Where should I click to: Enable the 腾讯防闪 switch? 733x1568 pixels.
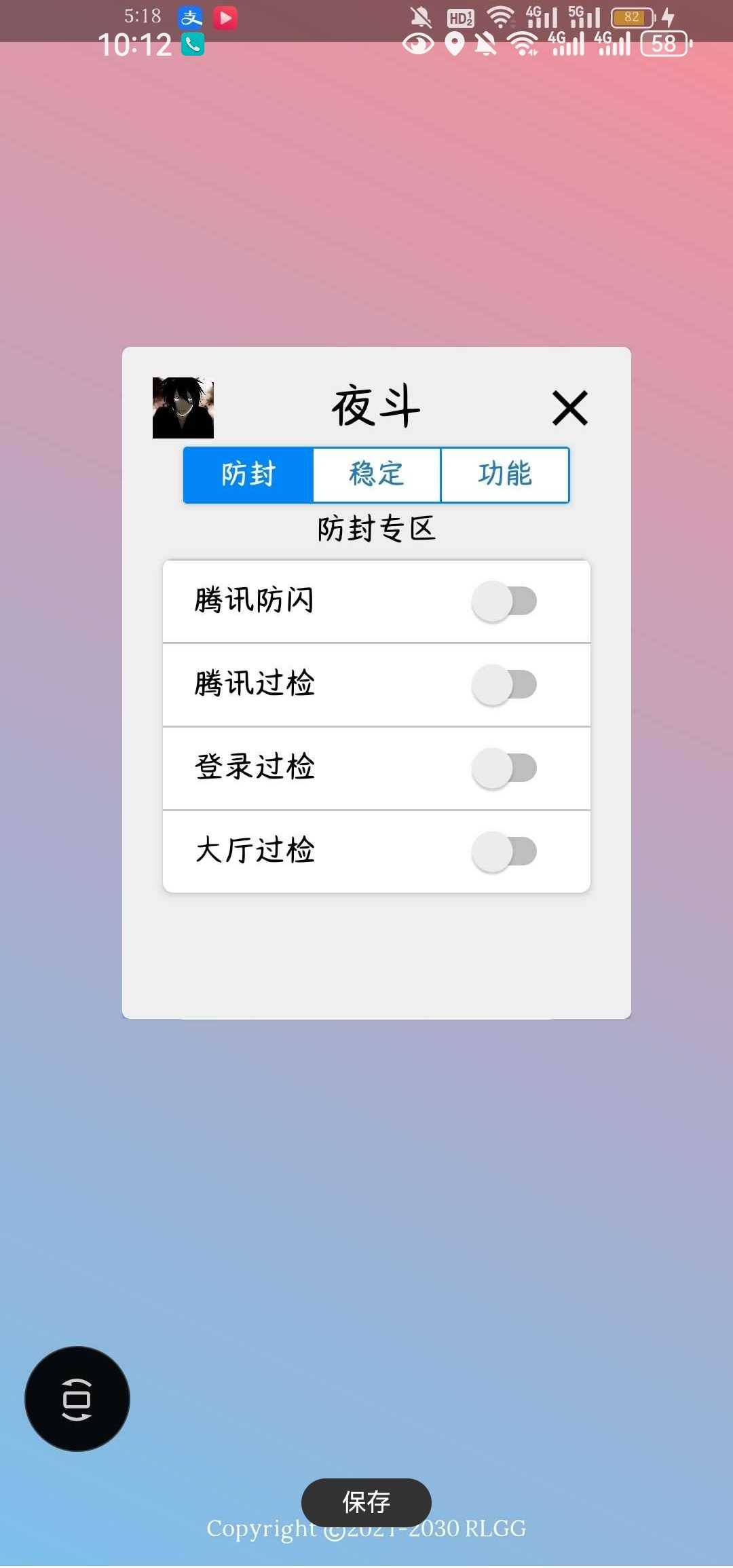[504, 601]
